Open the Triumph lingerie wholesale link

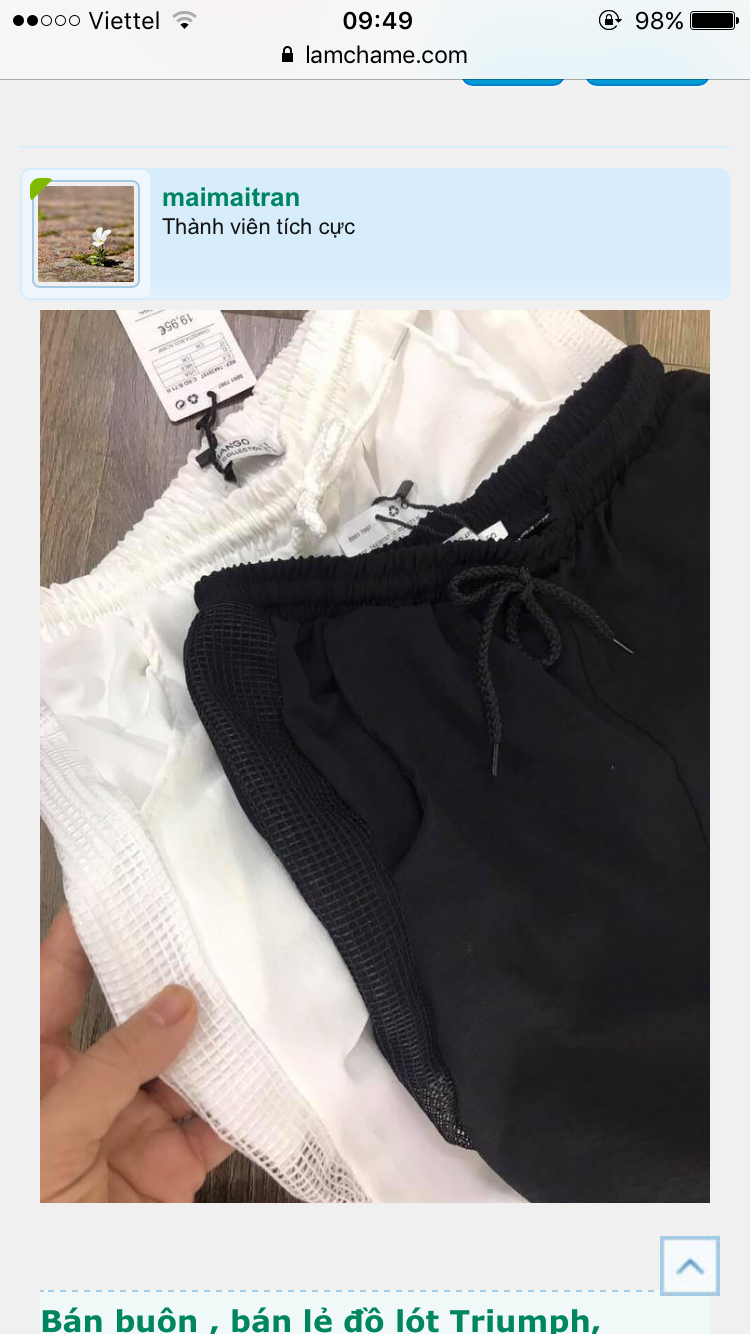[x=320, y=1319]
